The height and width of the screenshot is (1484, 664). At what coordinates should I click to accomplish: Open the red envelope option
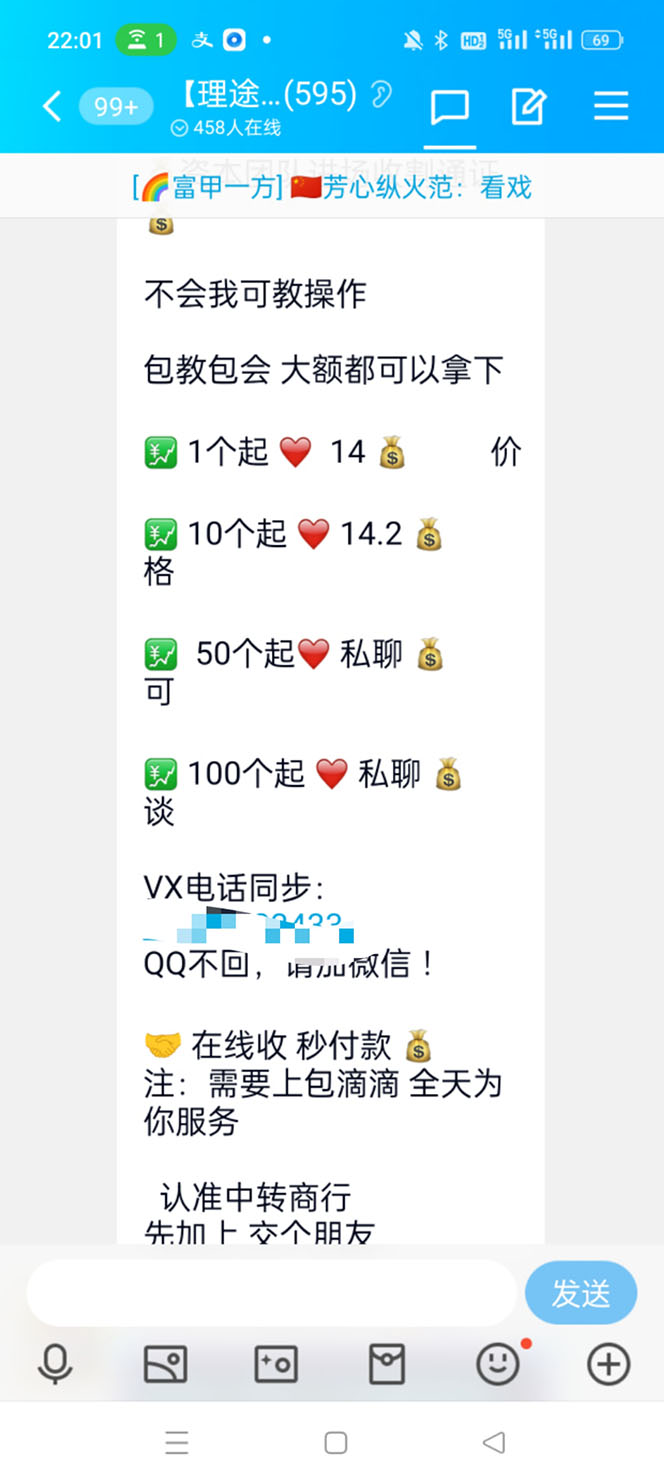[387, 1363]
